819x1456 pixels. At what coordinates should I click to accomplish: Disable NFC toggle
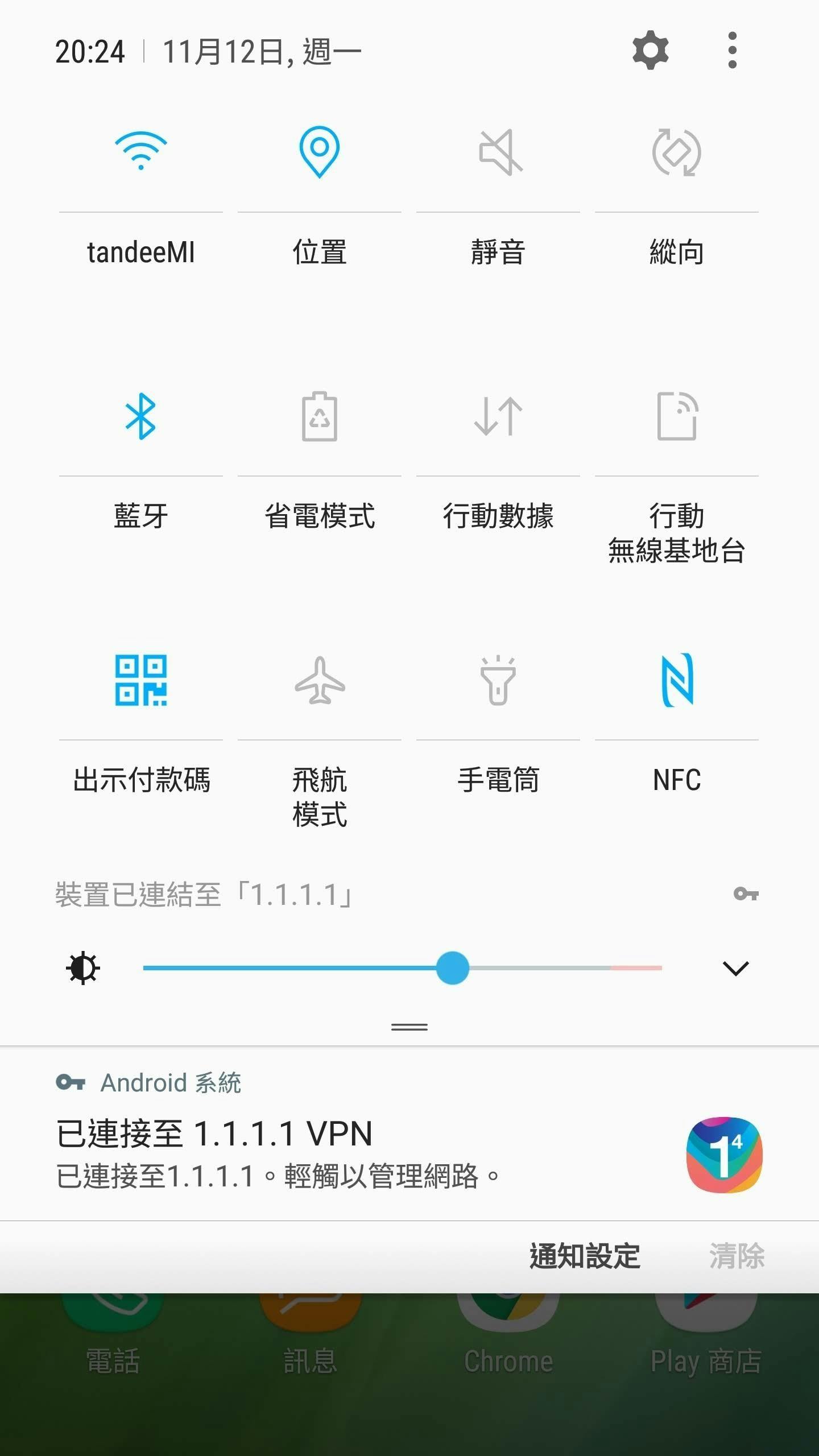tap(676, 680)
